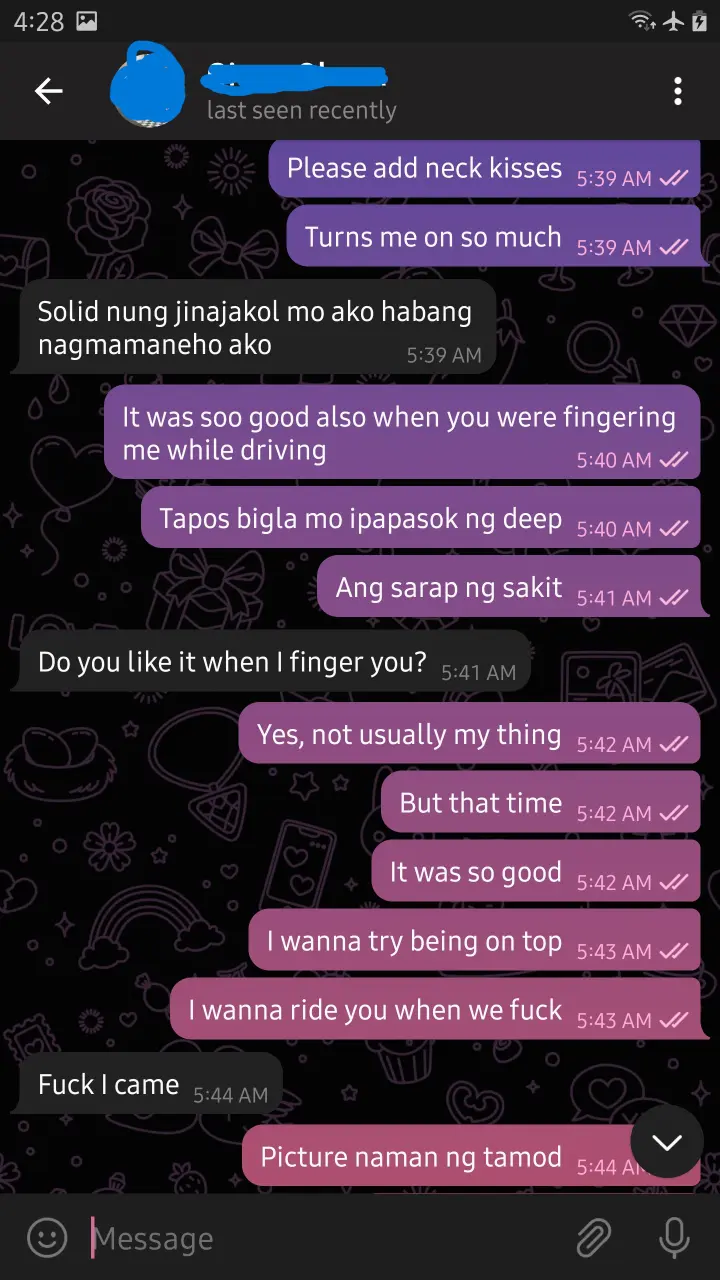Screen dimensions: 720x1280
Task: Jump to the latest messages
Action: (x=667, y=1142)
